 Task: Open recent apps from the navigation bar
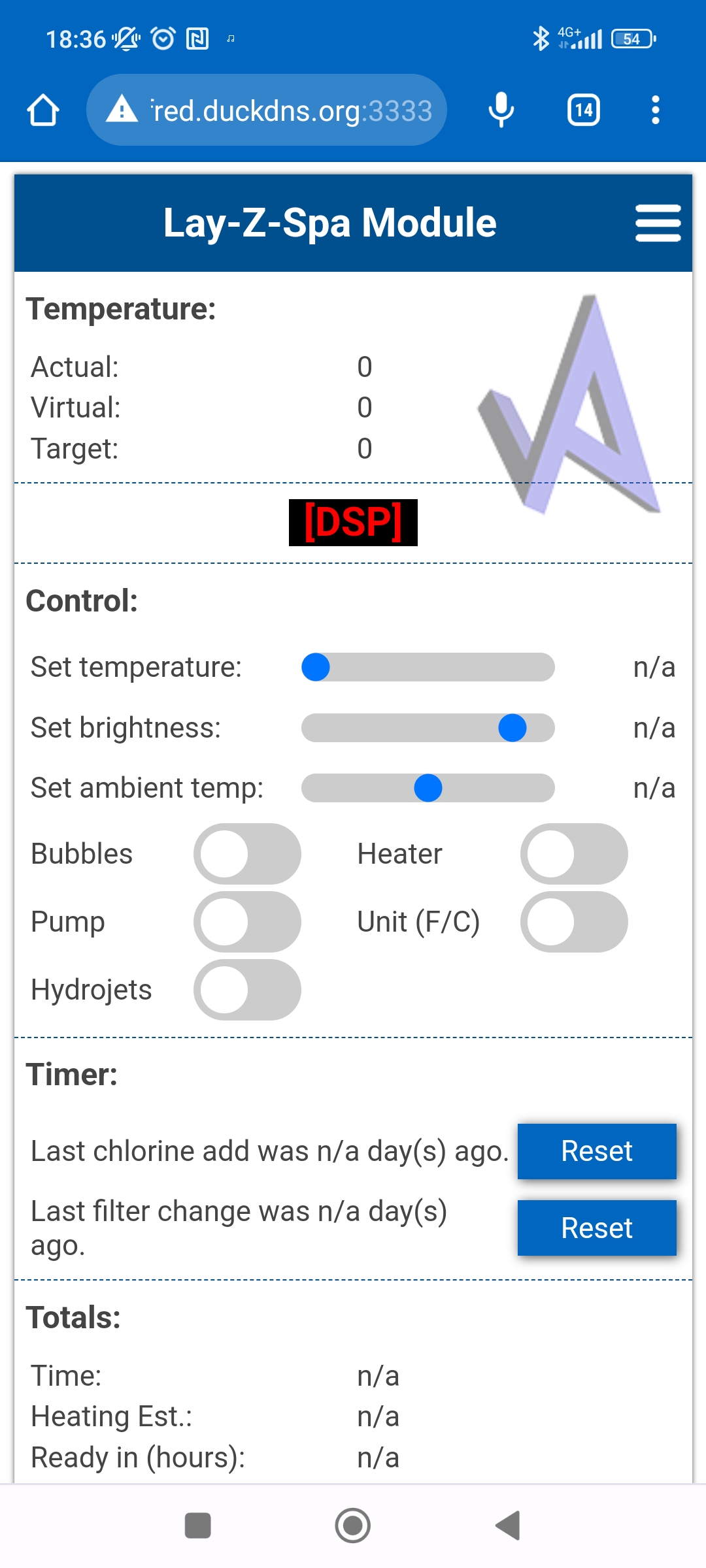198,1526
